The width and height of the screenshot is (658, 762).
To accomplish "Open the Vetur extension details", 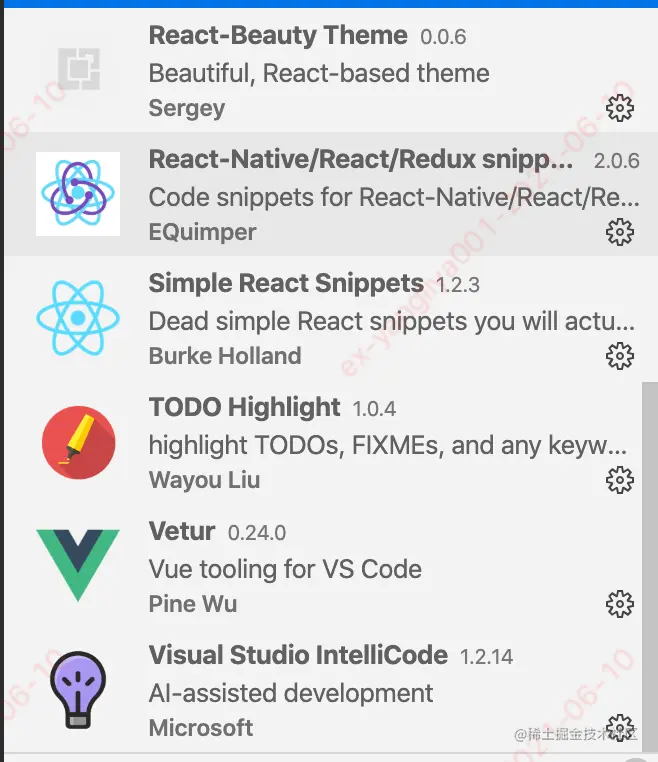I will [182, 532].
